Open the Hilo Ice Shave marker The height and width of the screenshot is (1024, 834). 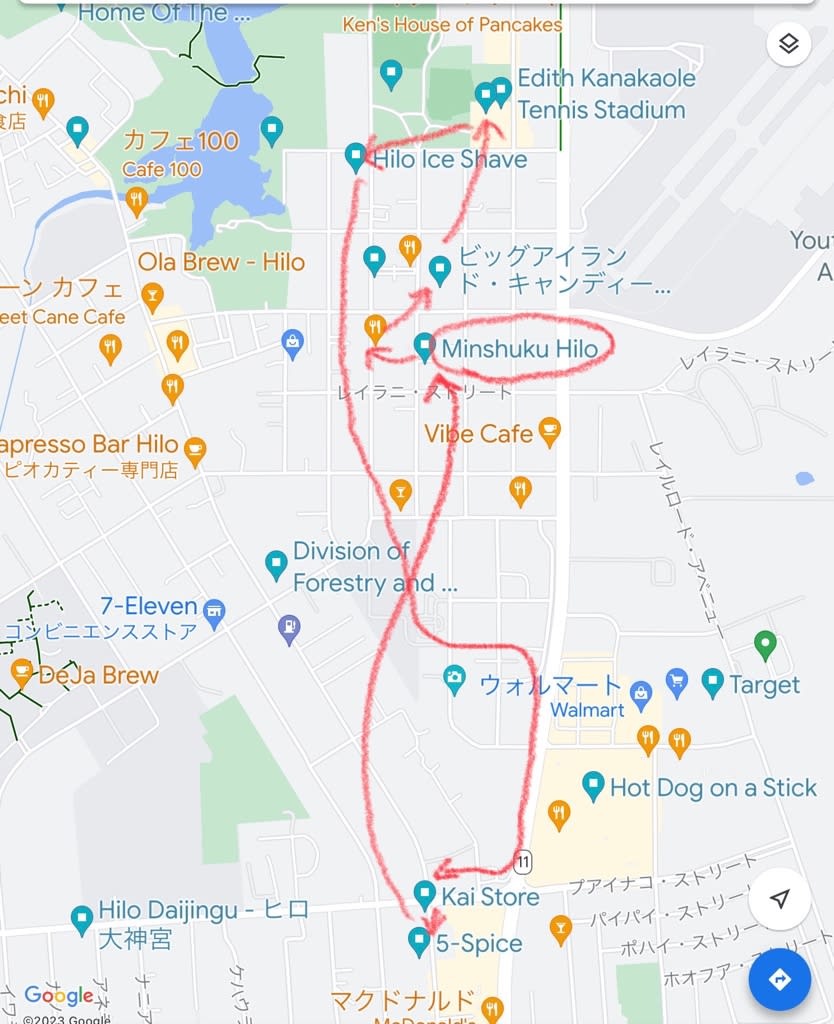(x=355, y=156)
